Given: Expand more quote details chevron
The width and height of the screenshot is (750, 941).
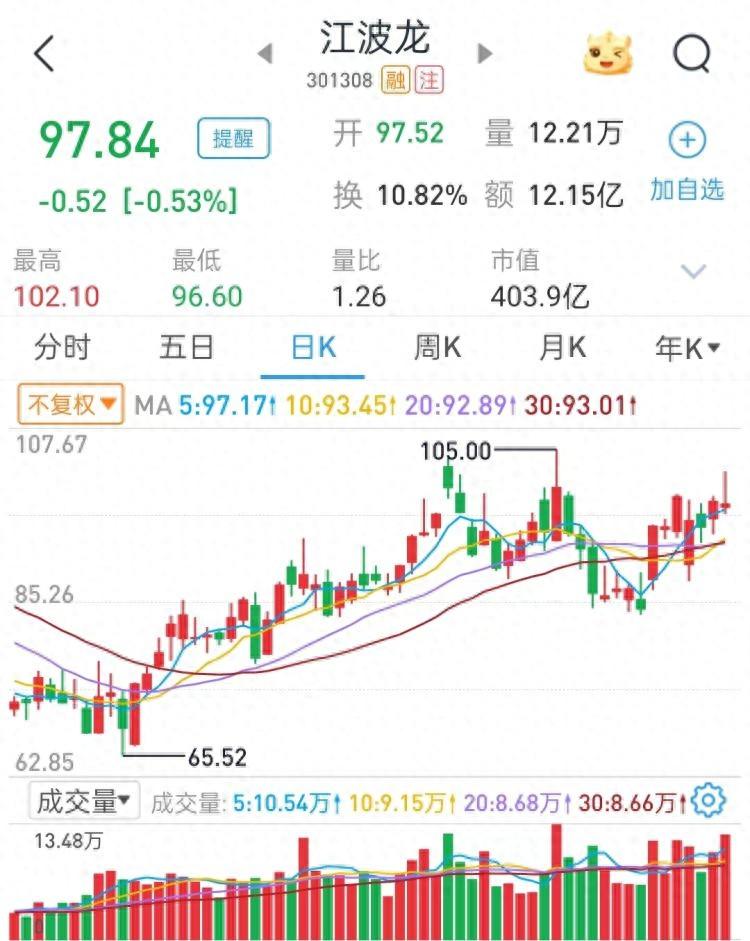Looking at the screenshot, I should click(x=694, y=271).
